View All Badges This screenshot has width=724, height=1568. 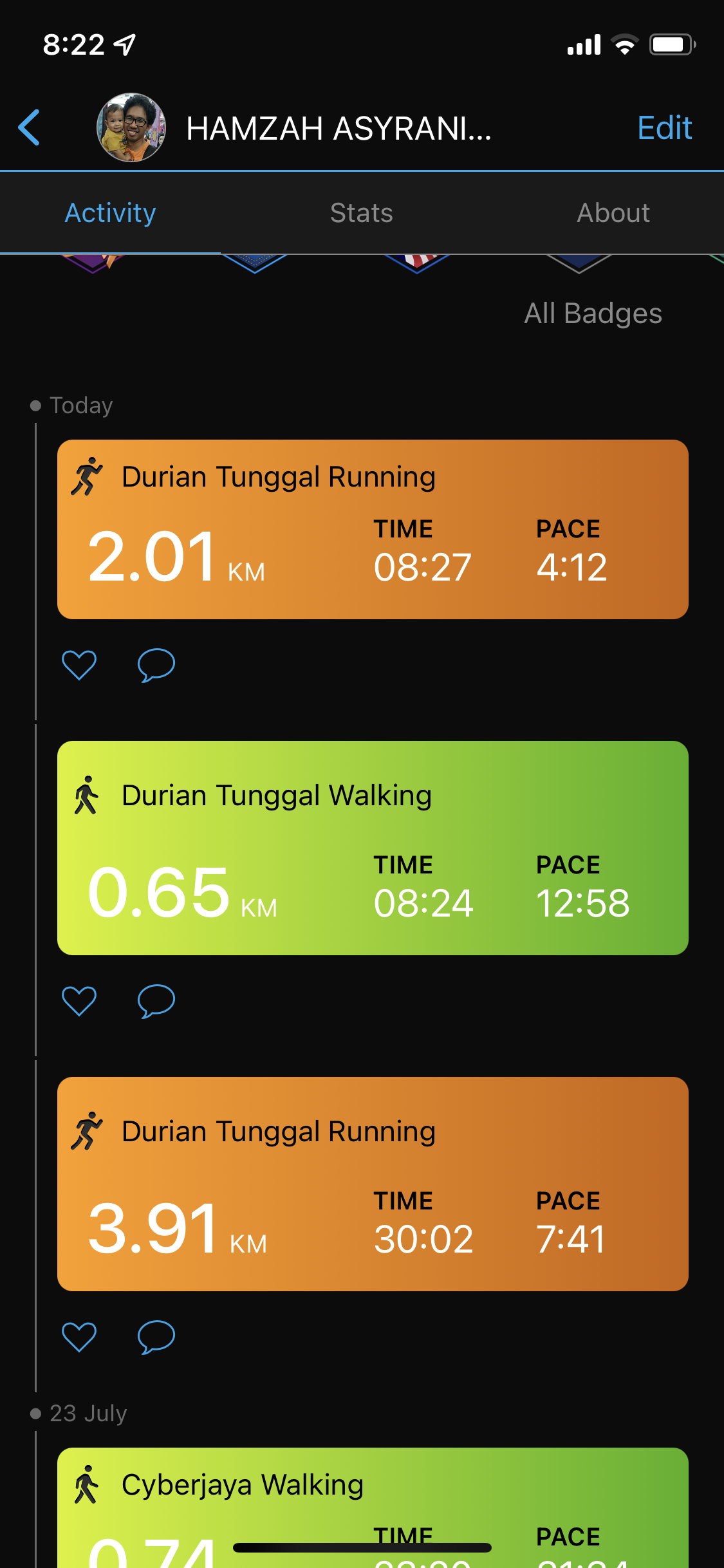593,313
